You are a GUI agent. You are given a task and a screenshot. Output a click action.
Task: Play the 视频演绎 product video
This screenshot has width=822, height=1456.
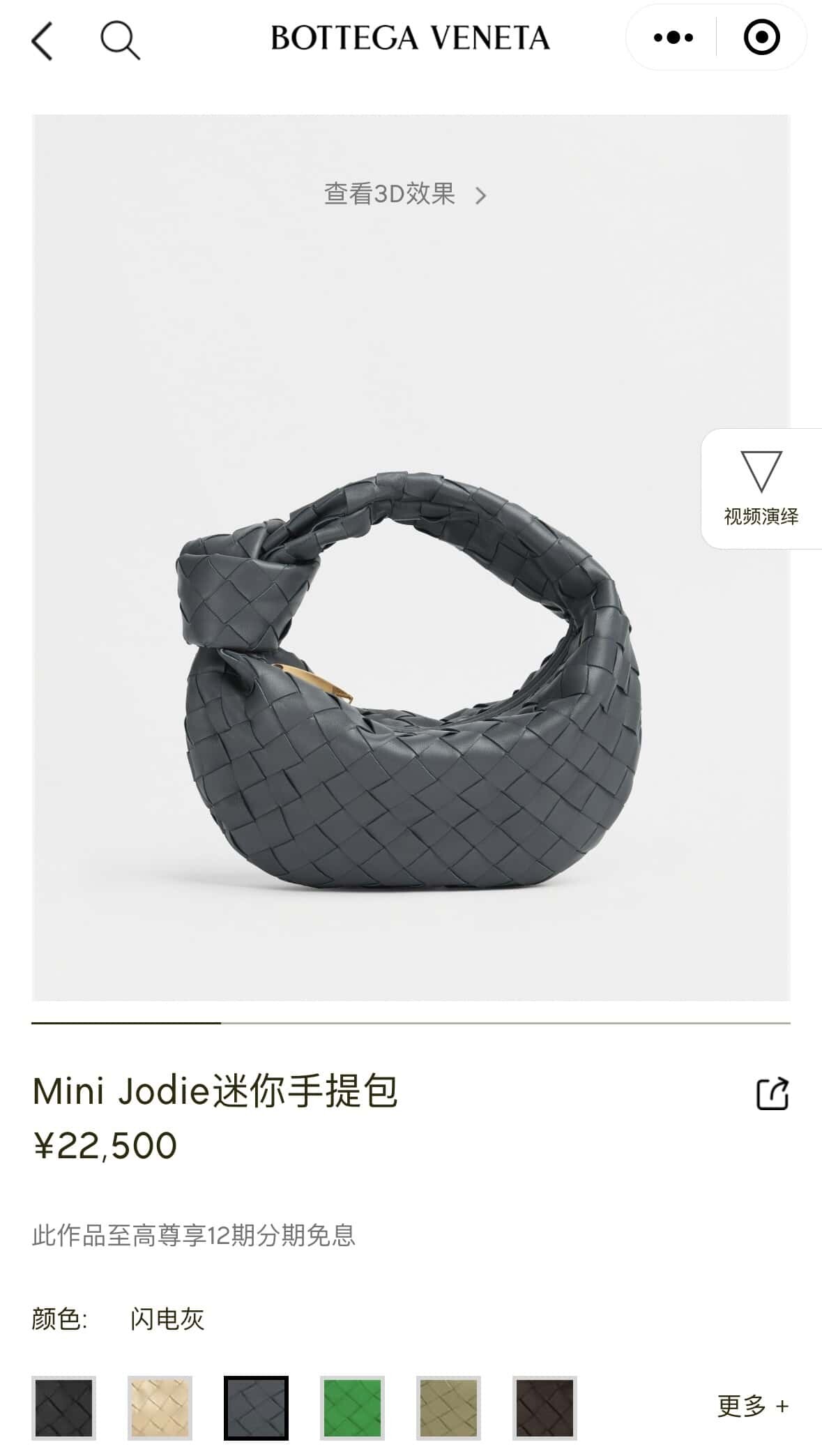pyautogui.click(x=761, y=488)
